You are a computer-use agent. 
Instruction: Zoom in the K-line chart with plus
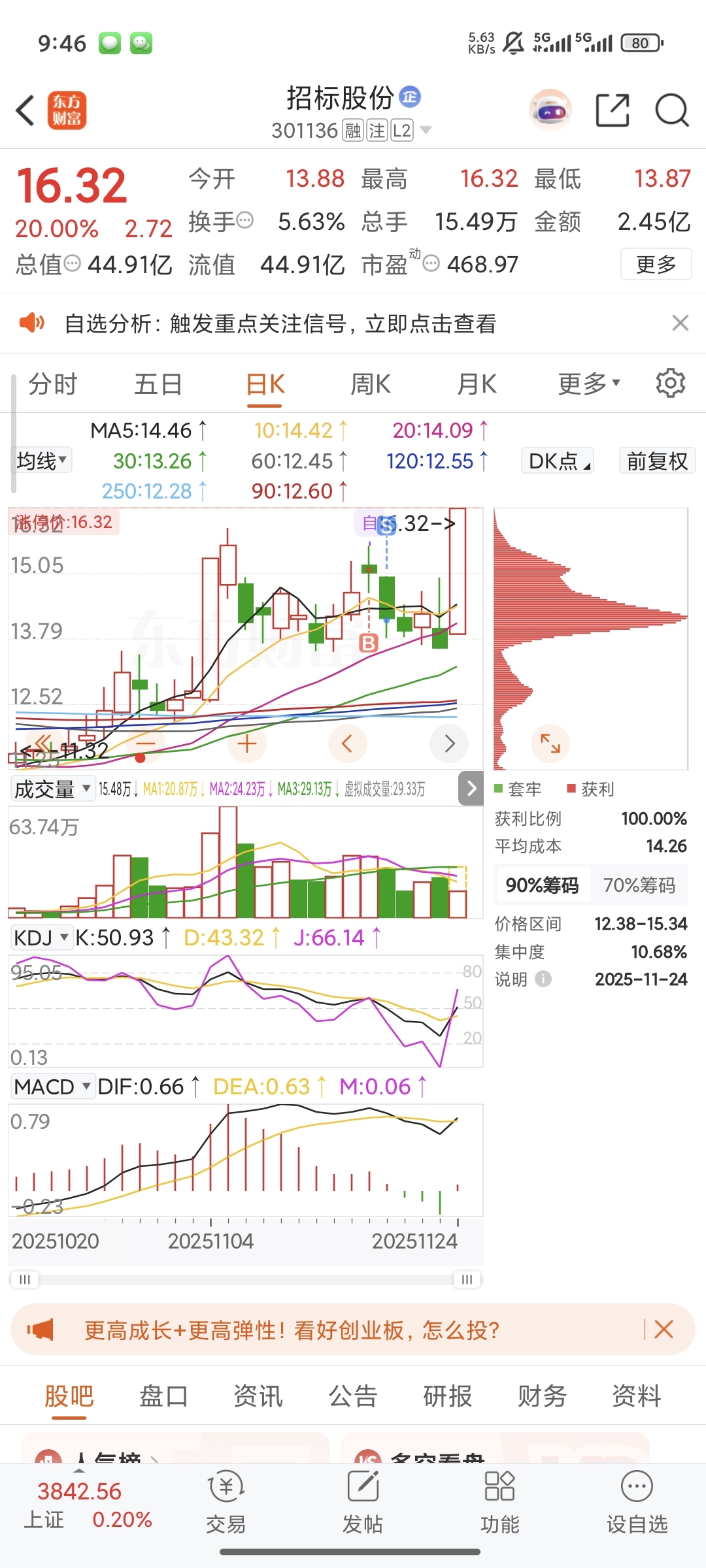click(247, 743)
